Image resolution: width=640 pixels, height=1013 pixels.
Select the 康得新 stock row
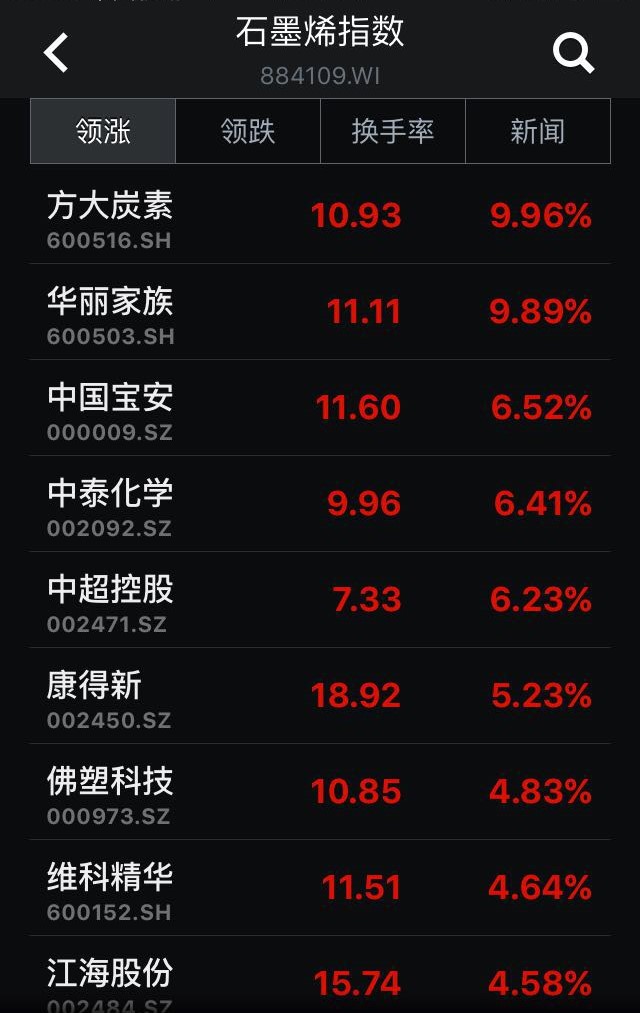320,696
